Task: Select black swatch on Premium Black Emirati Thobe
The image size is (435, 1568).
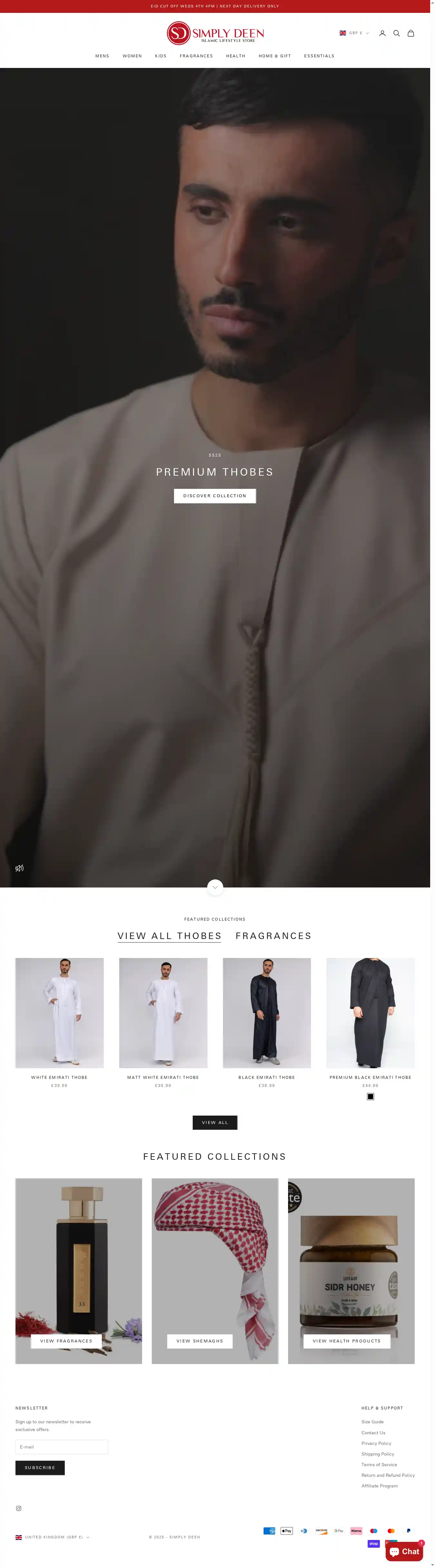Action: [371, 1096]
